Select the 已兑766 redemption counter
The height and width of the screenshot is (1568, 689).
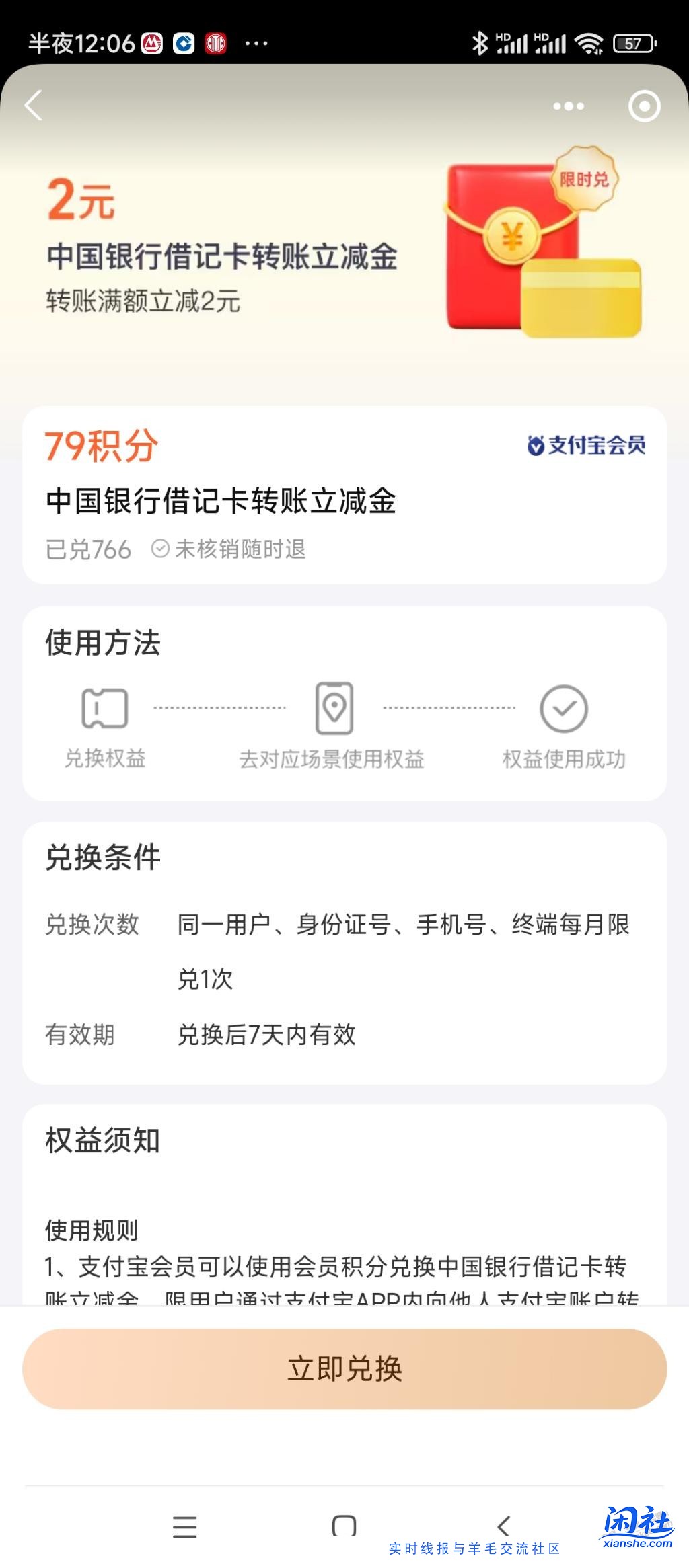tap(85, 549)
